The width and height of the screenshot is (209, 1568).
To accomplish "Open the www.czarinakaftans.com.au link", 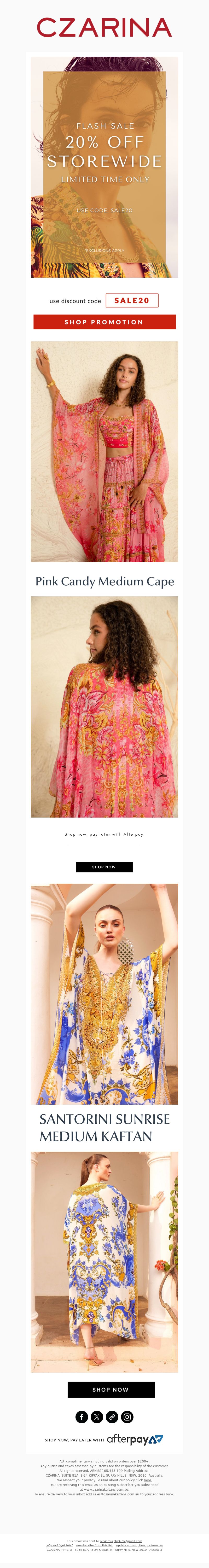I will pos(106,1489).
